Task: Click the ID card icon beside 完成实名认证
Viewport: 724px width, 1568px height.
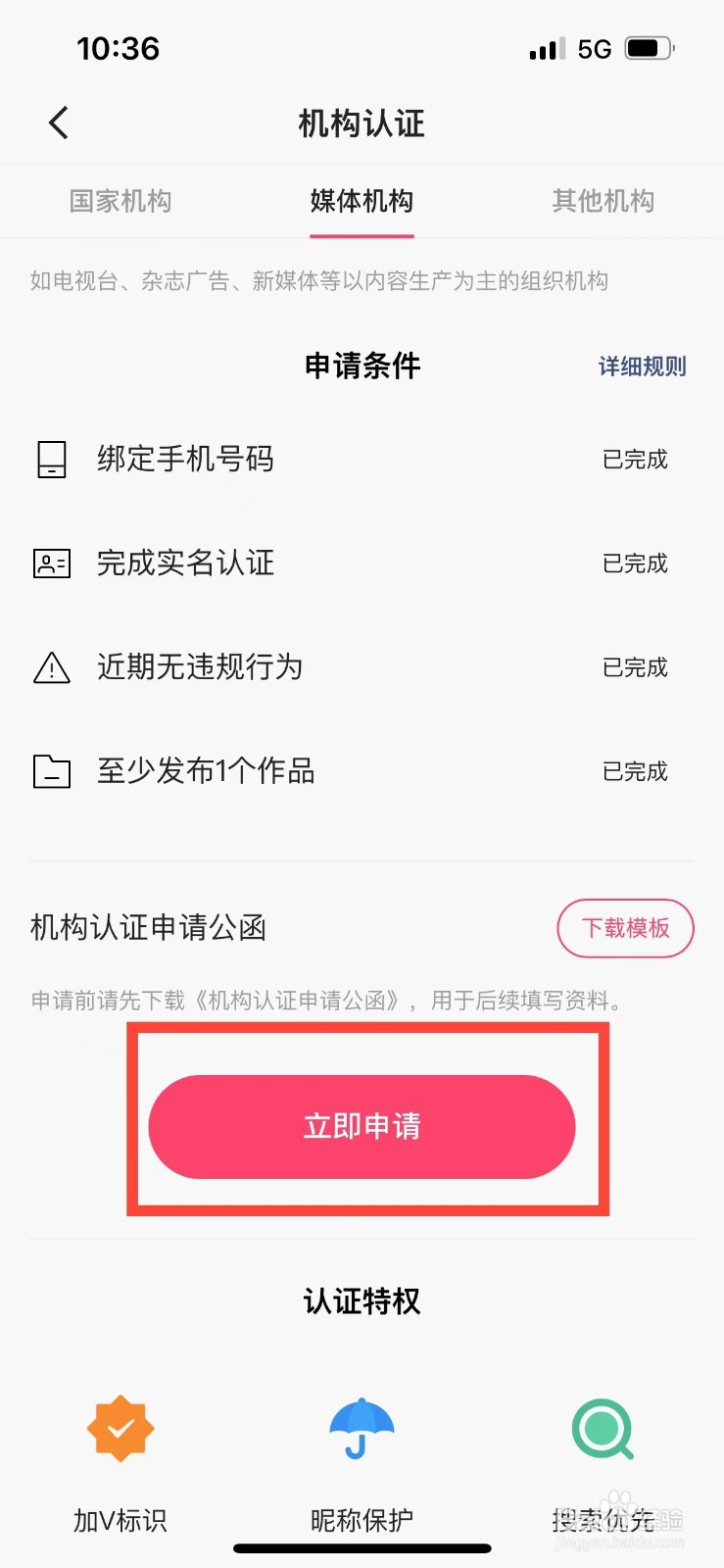Action: point(50,563)
